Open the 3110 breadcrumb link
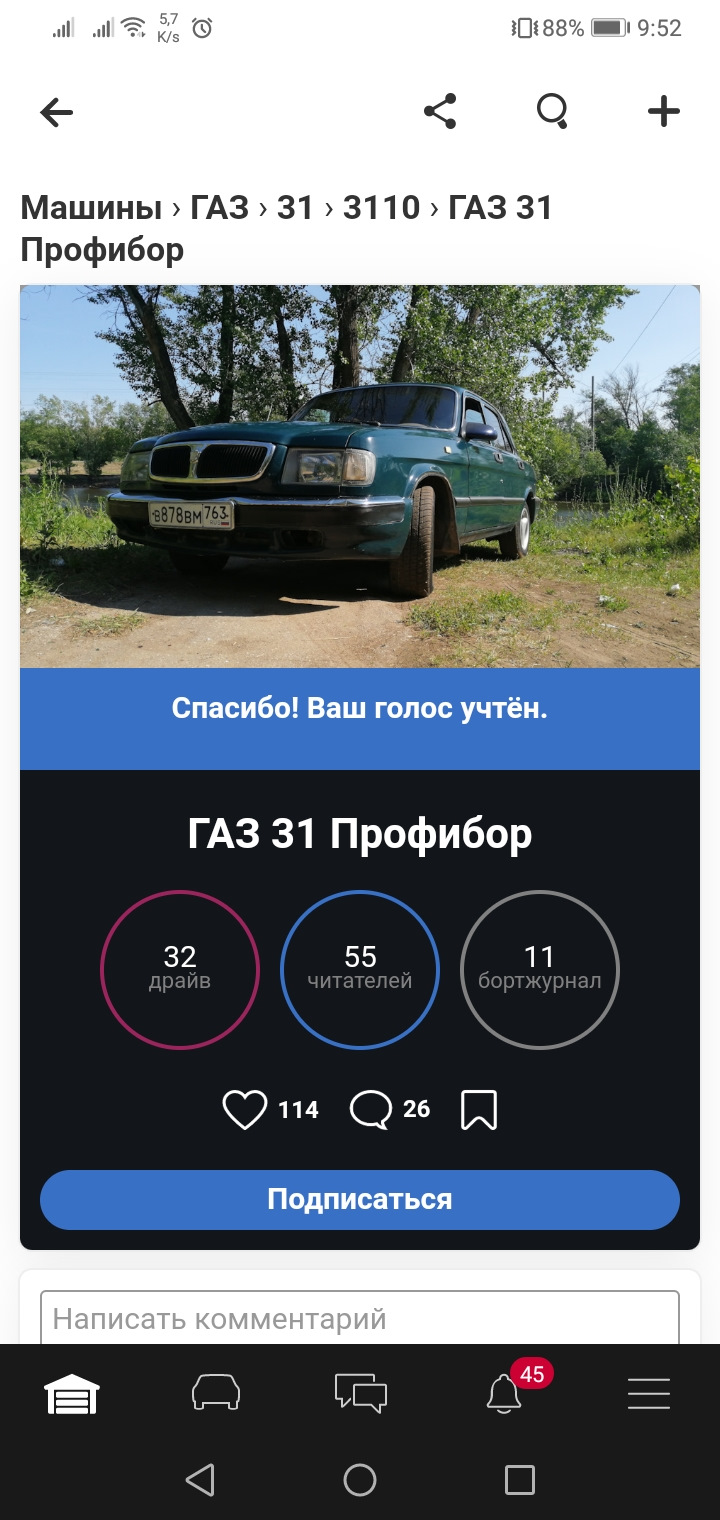 pos(381,208)
